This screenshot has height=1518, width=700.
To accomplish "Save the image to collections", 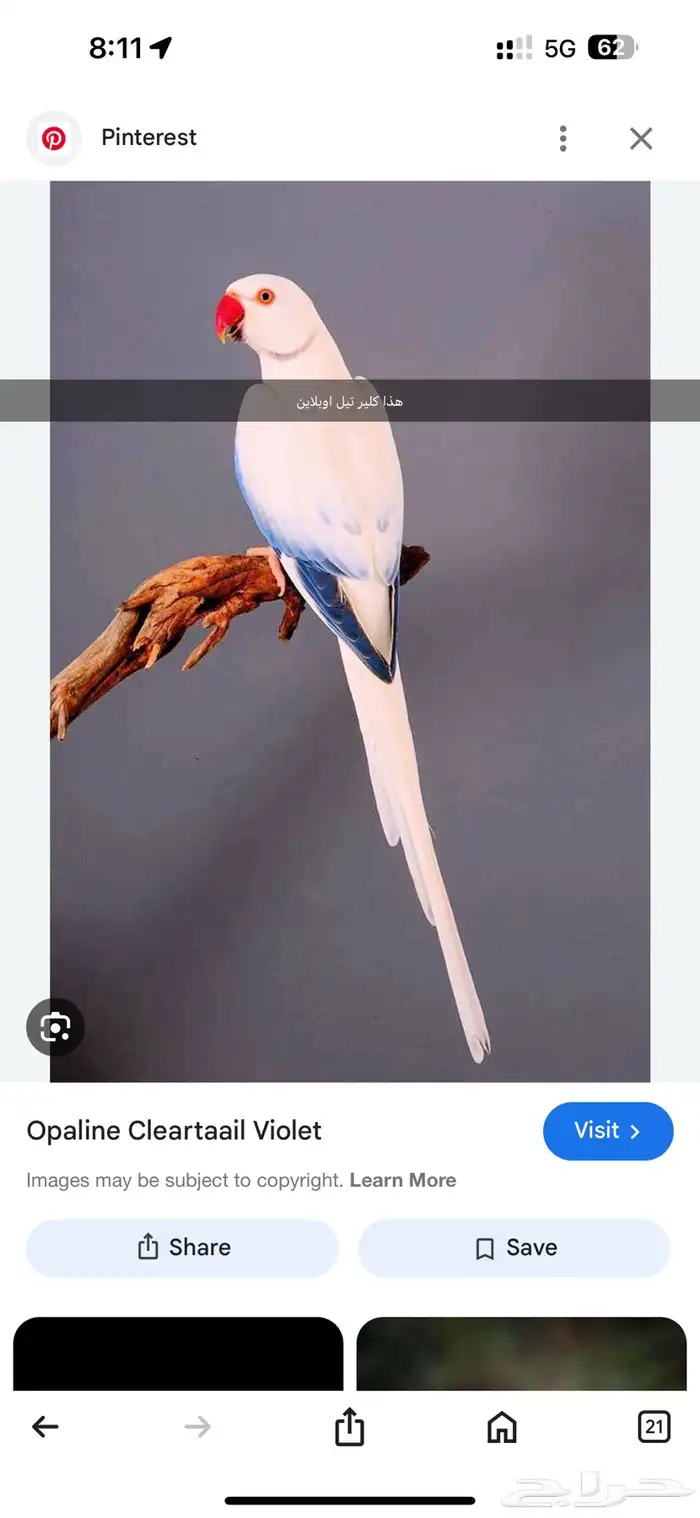I will tap(514, 1247).
